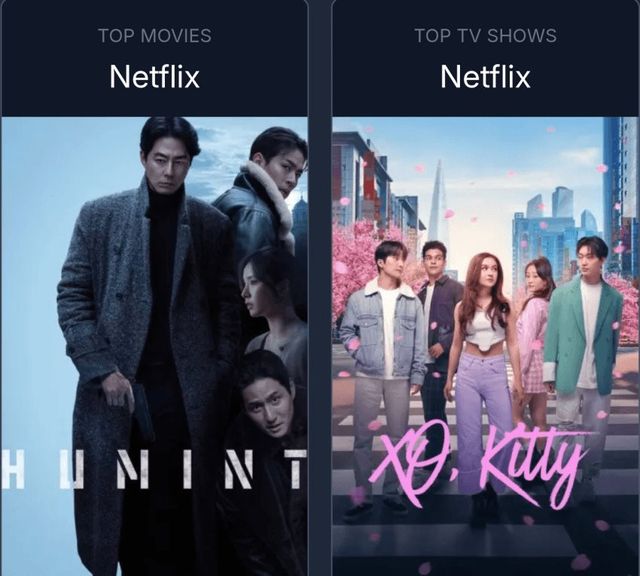Open the Top Movies Netflix card with Humint

point(154,340)
